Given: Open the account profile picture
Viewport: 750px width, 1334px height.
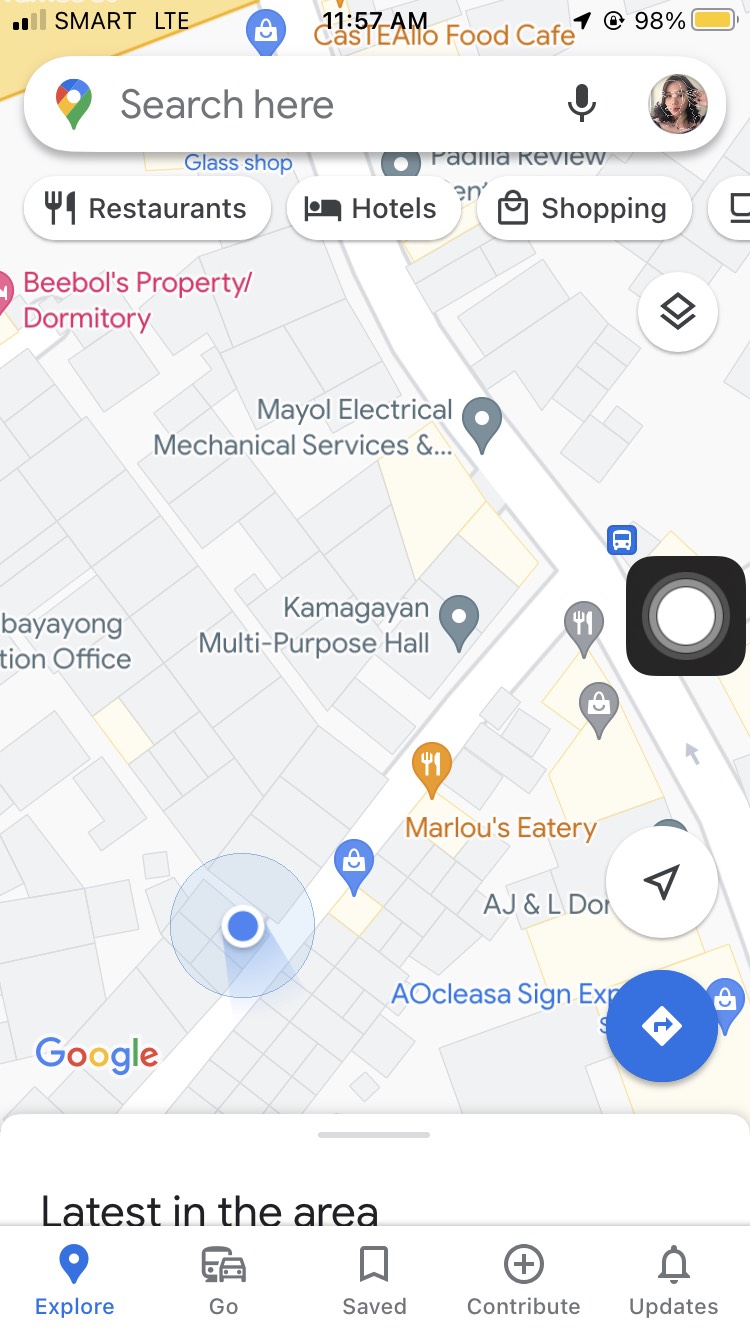Looking at the screenshot, I should pyautogui.click(x=678, y=104).
